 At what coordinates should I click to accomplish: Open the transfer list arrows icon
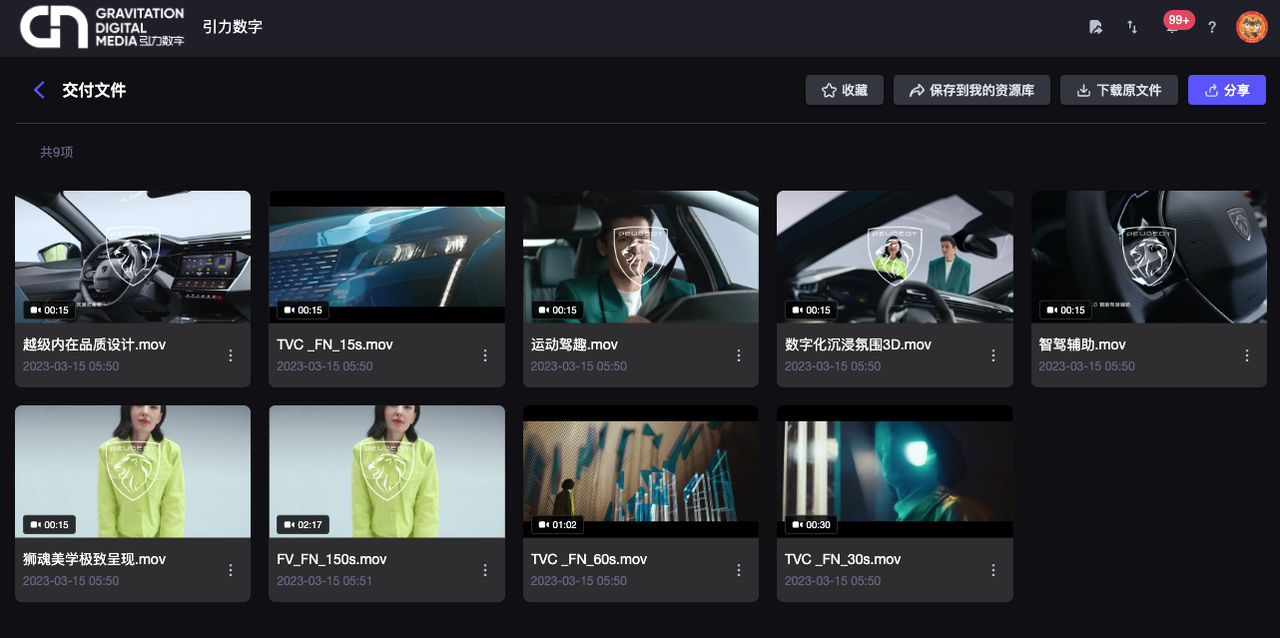[1132, 27]
